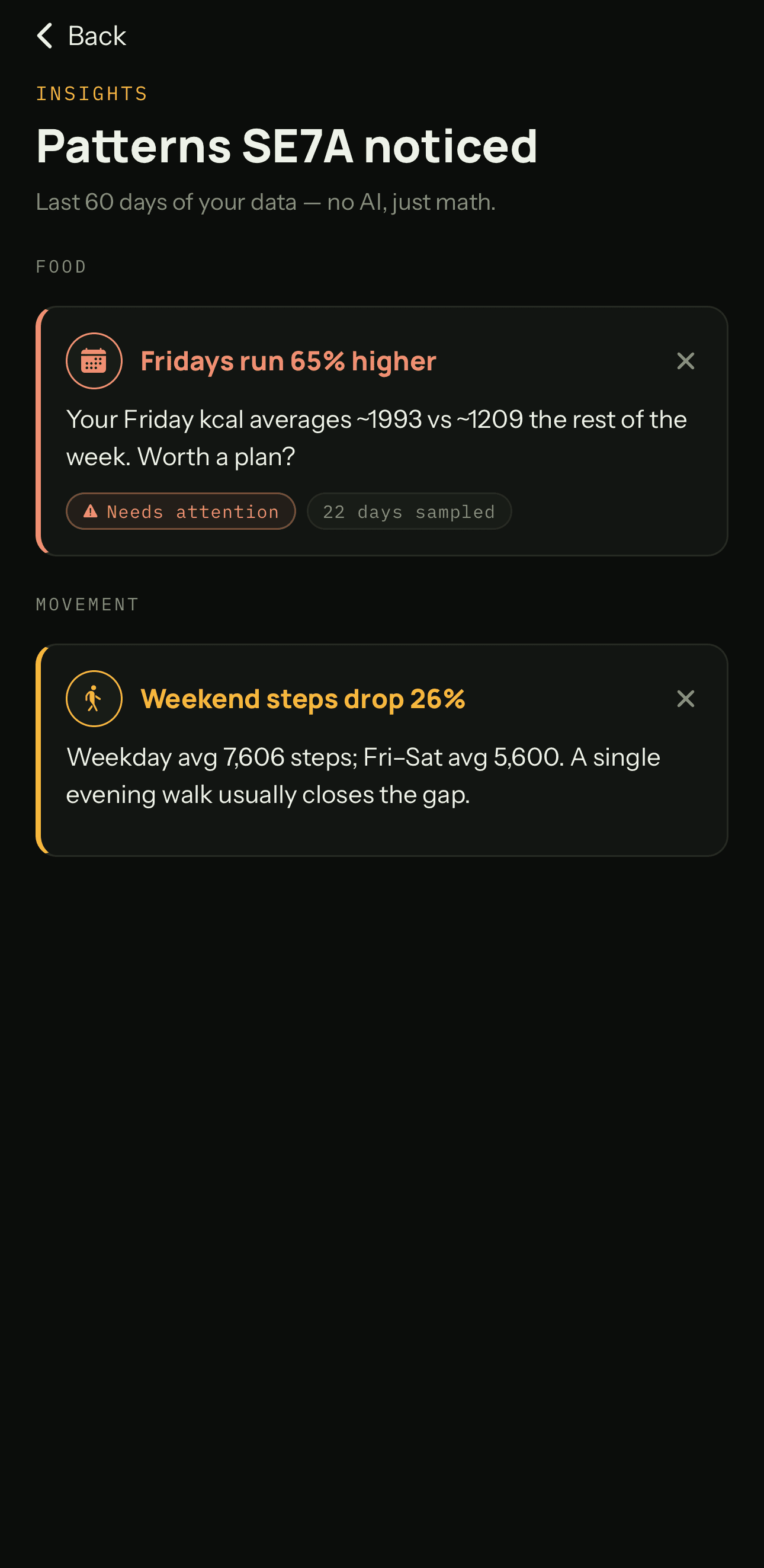The height and width of the screenshot is (1568, 764).
Task: Open the Weekend steps drop 26% insight
Action: click(382, 750)
